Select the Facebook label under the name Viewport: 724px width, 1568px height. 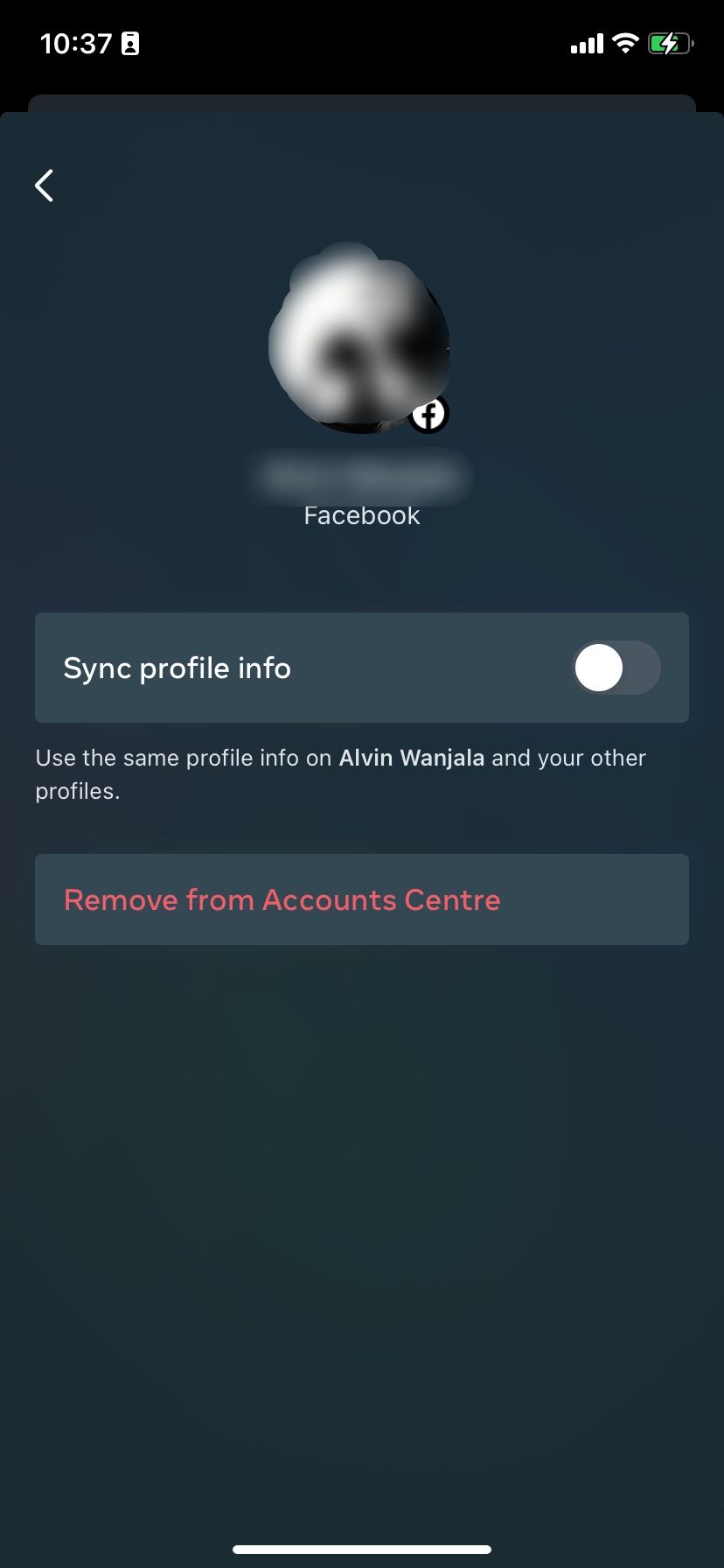(x=360, y=515)
